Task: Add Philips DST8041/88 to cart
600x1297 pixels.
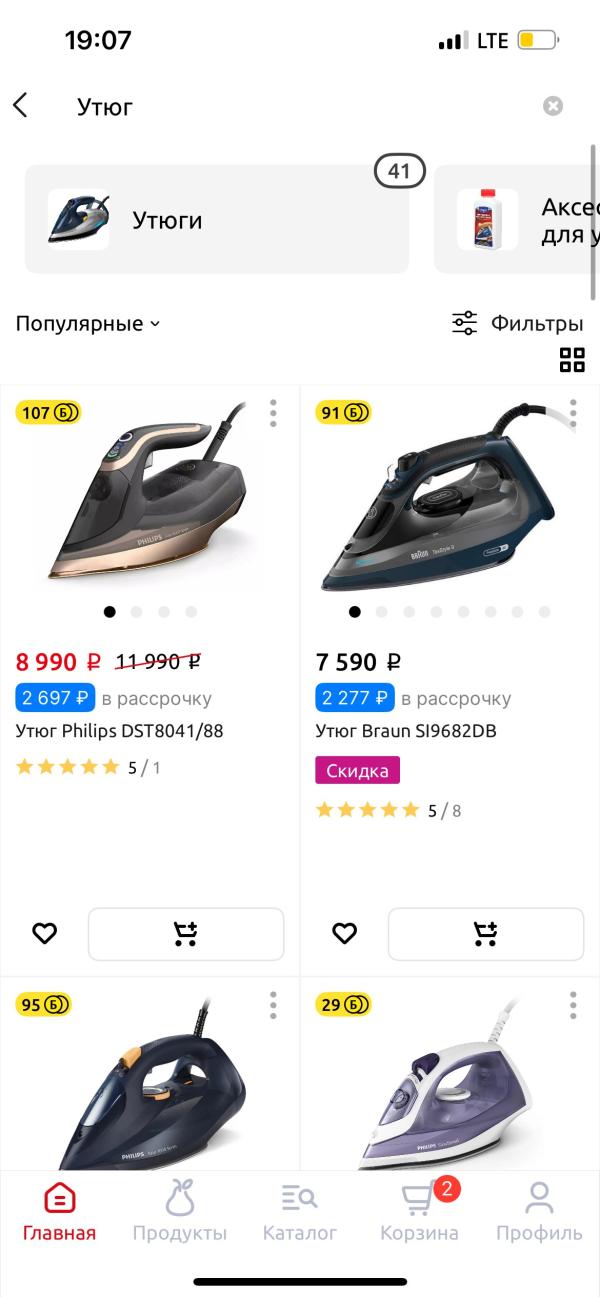Action: coord(186,934)
